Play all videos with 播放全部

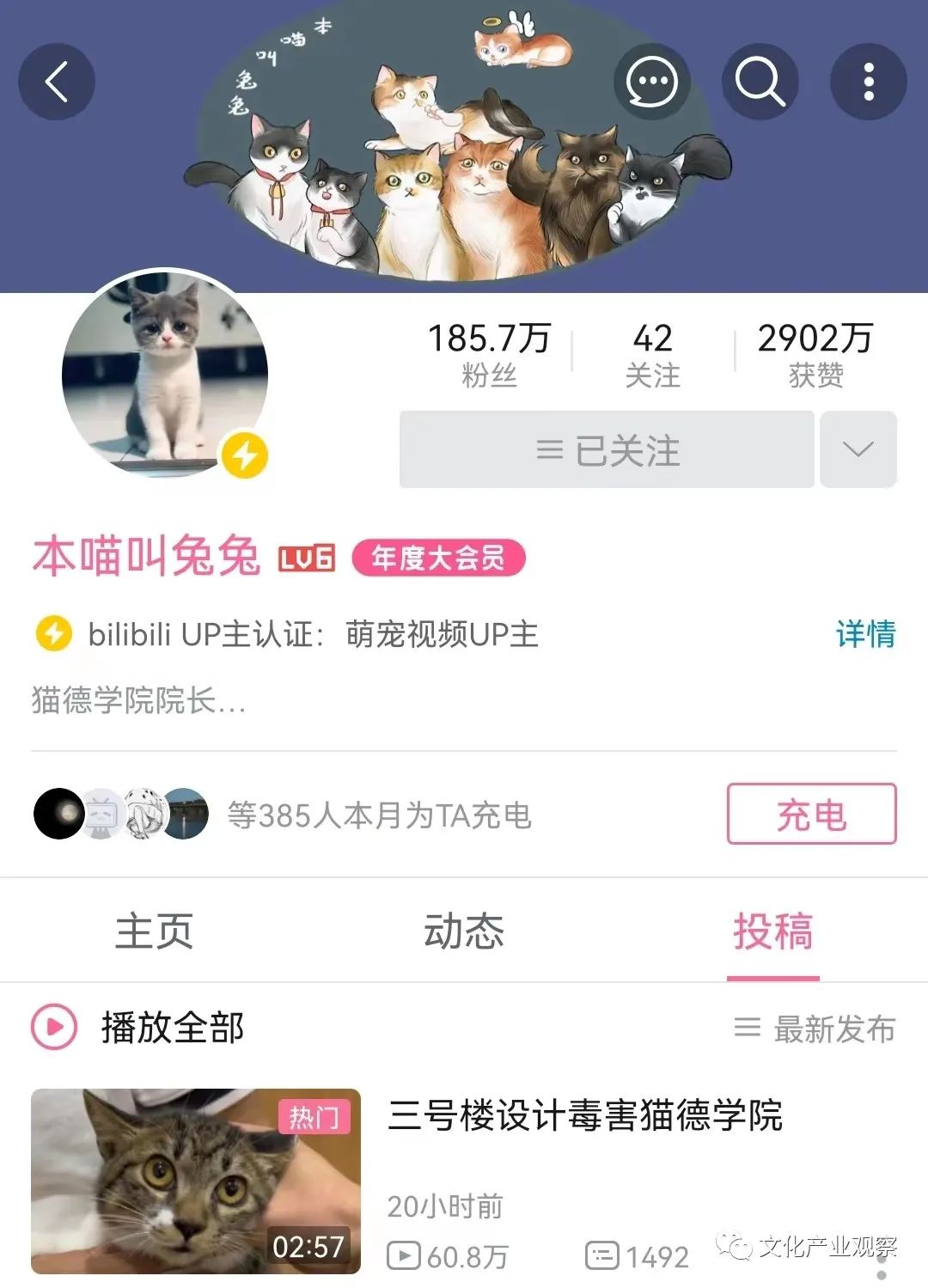point(139,1028)
